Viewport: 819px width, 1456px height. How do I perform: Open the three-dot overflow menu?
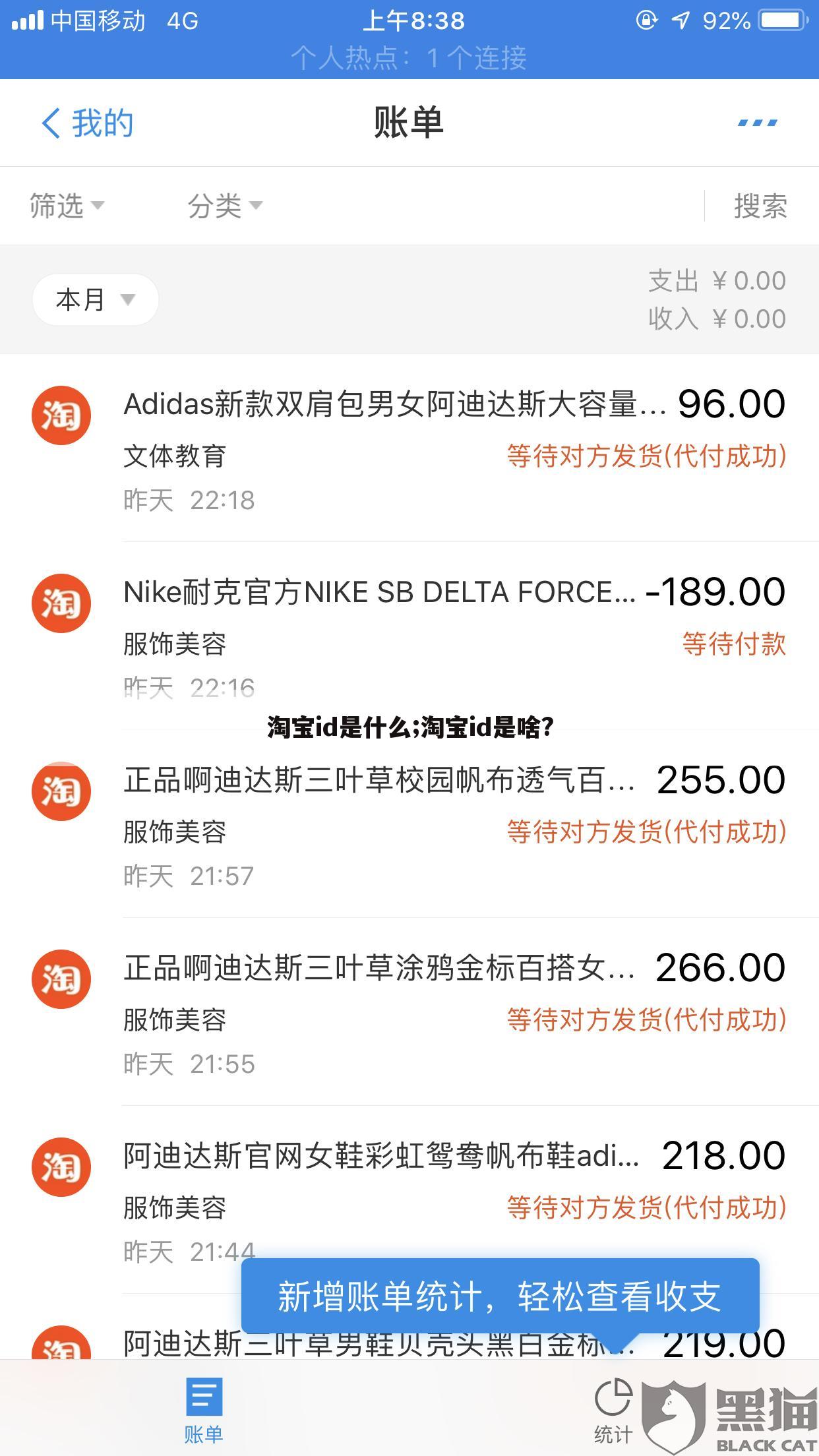(758, 123)
